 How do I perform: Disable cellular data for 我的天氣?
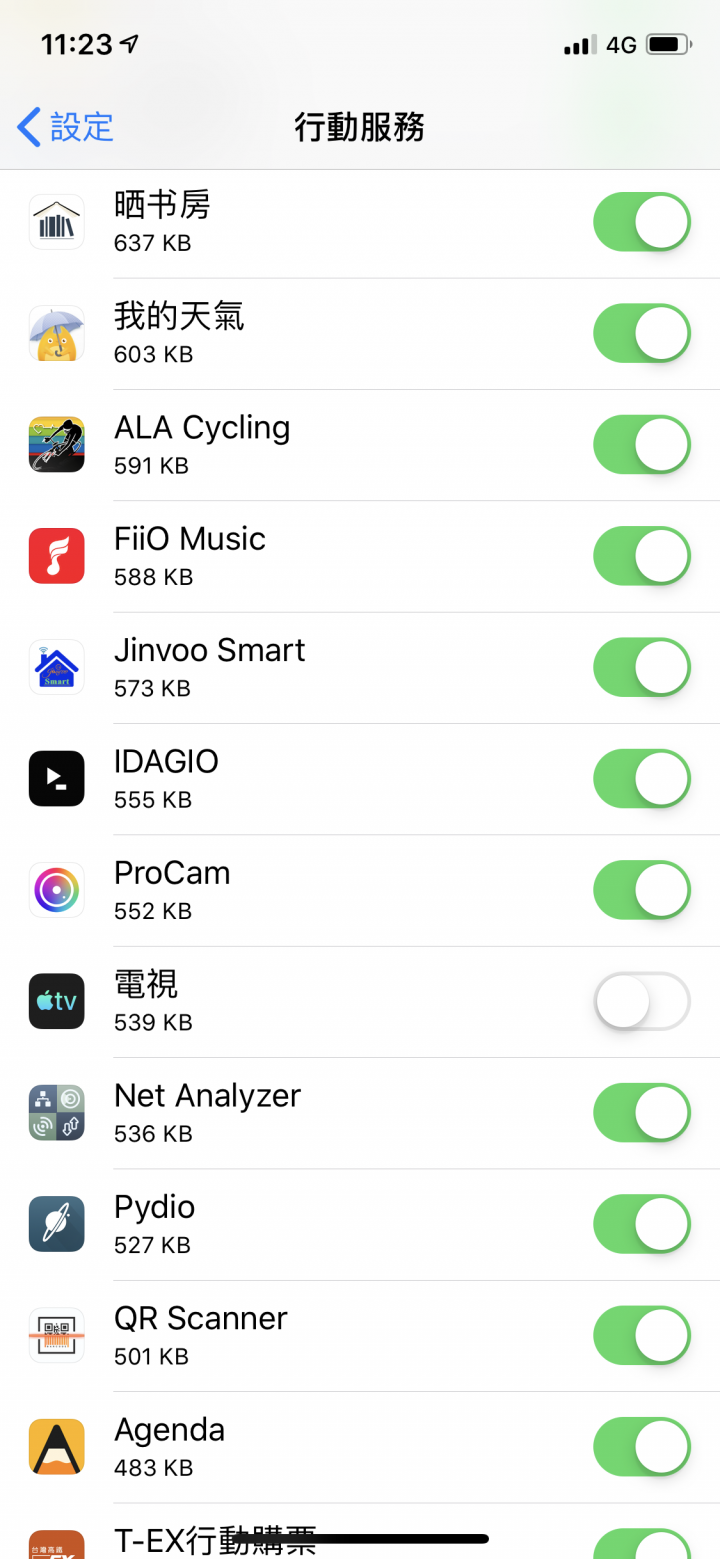[642, 333]
